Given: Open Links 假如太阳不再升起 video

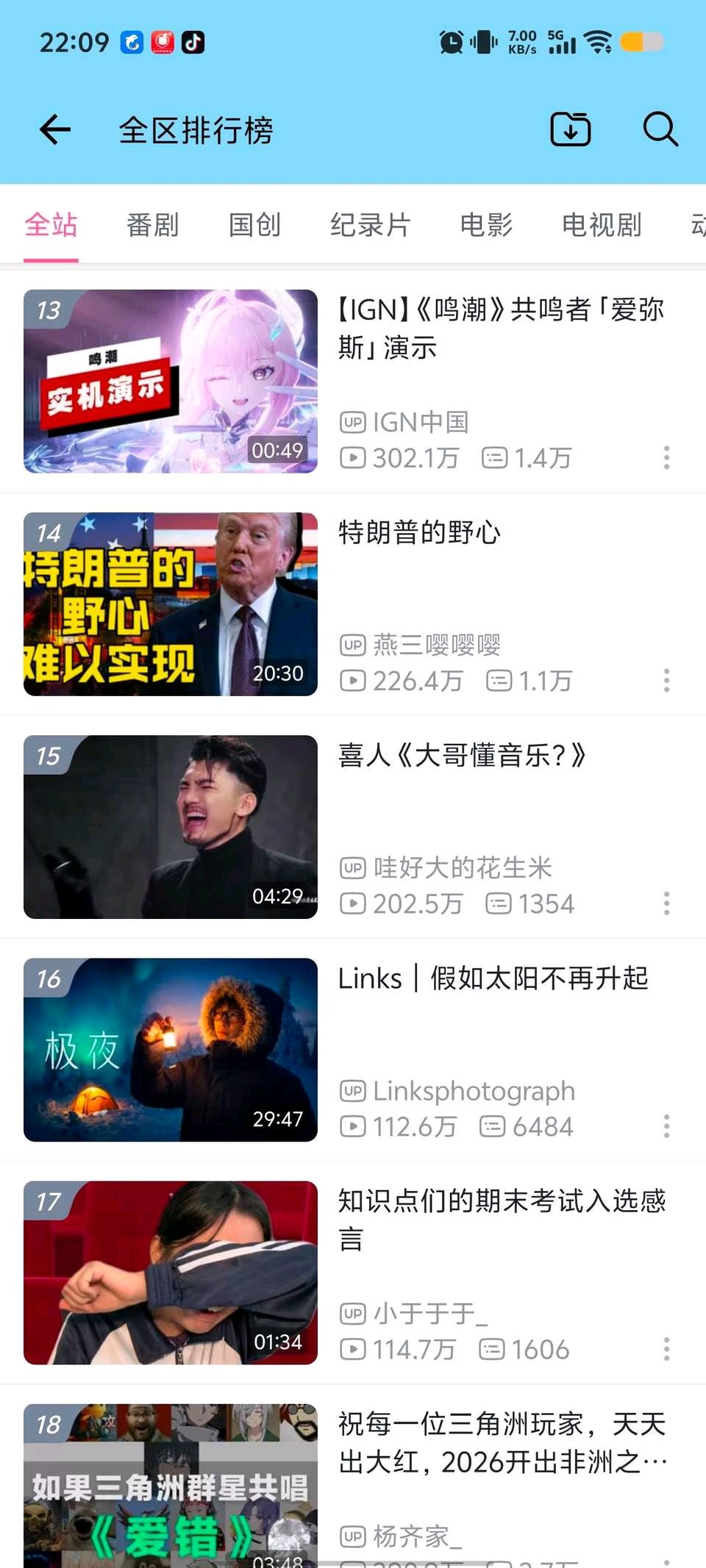Looking at the screenshot, I should 171,1049.
